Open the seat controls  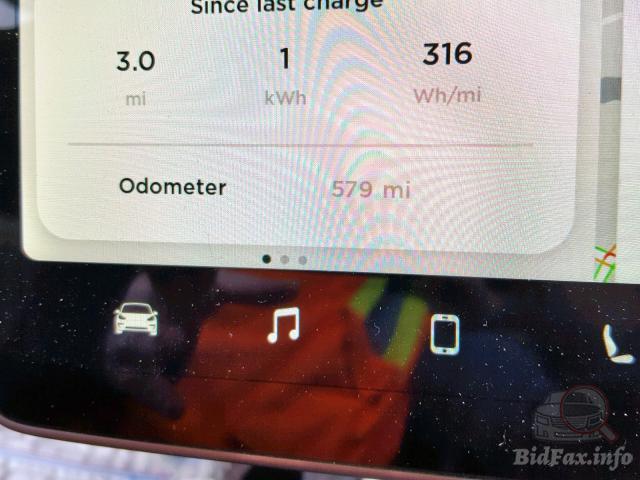619,343
